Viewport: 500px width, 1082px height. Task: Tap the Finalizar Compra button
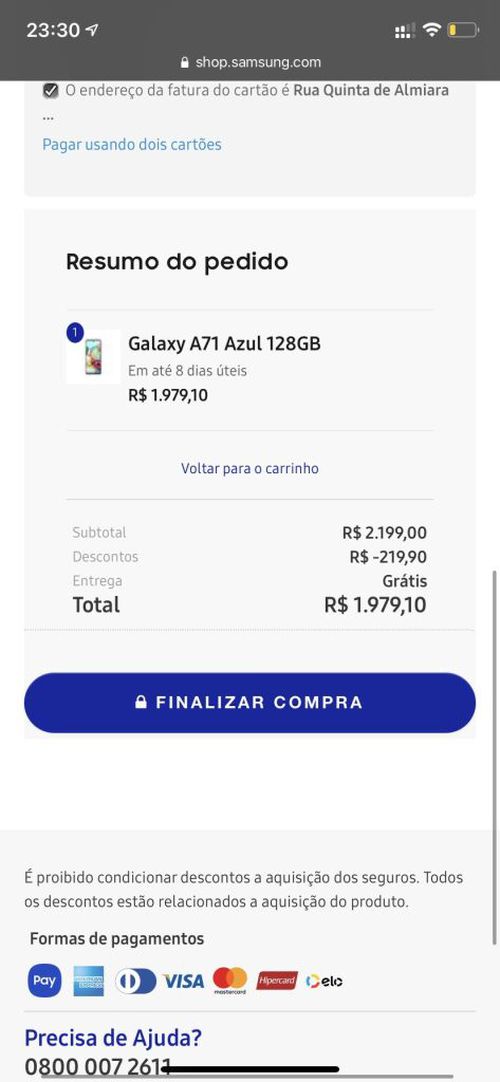pos(250,702)
